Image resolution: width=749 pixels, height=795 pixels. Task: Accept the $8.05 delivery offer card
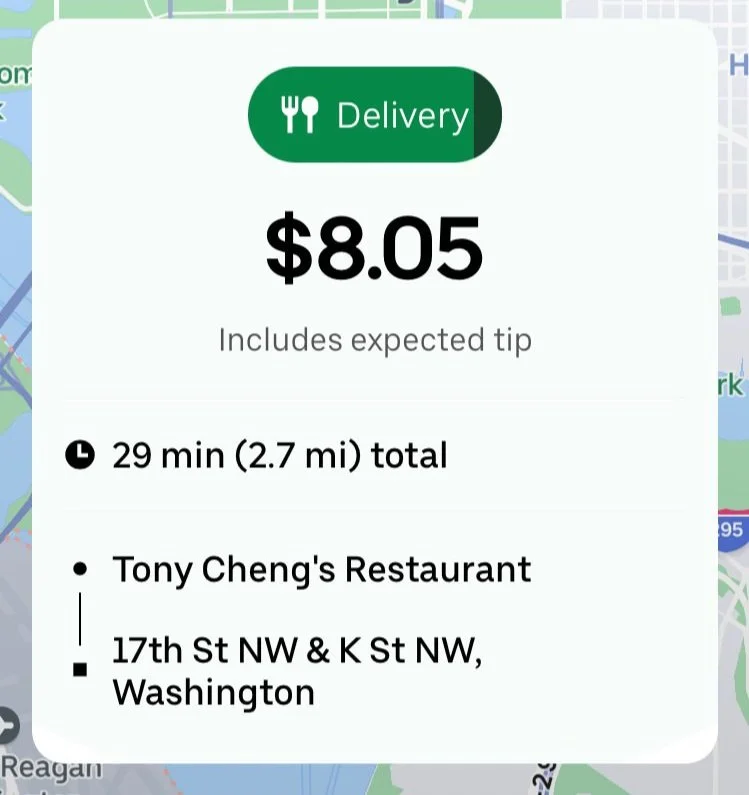point(375,391)
